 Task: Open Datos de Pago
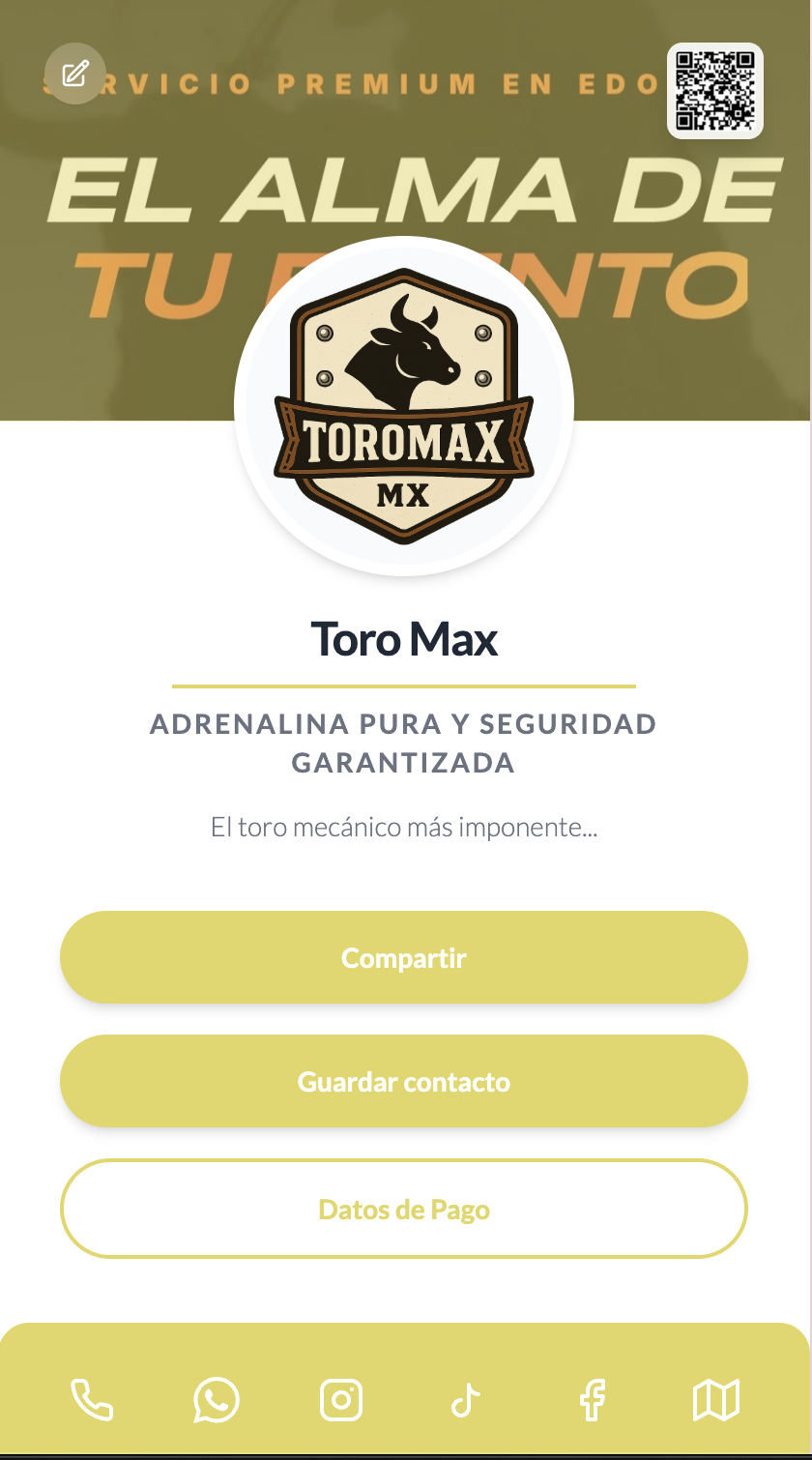tap(404, 1209)
